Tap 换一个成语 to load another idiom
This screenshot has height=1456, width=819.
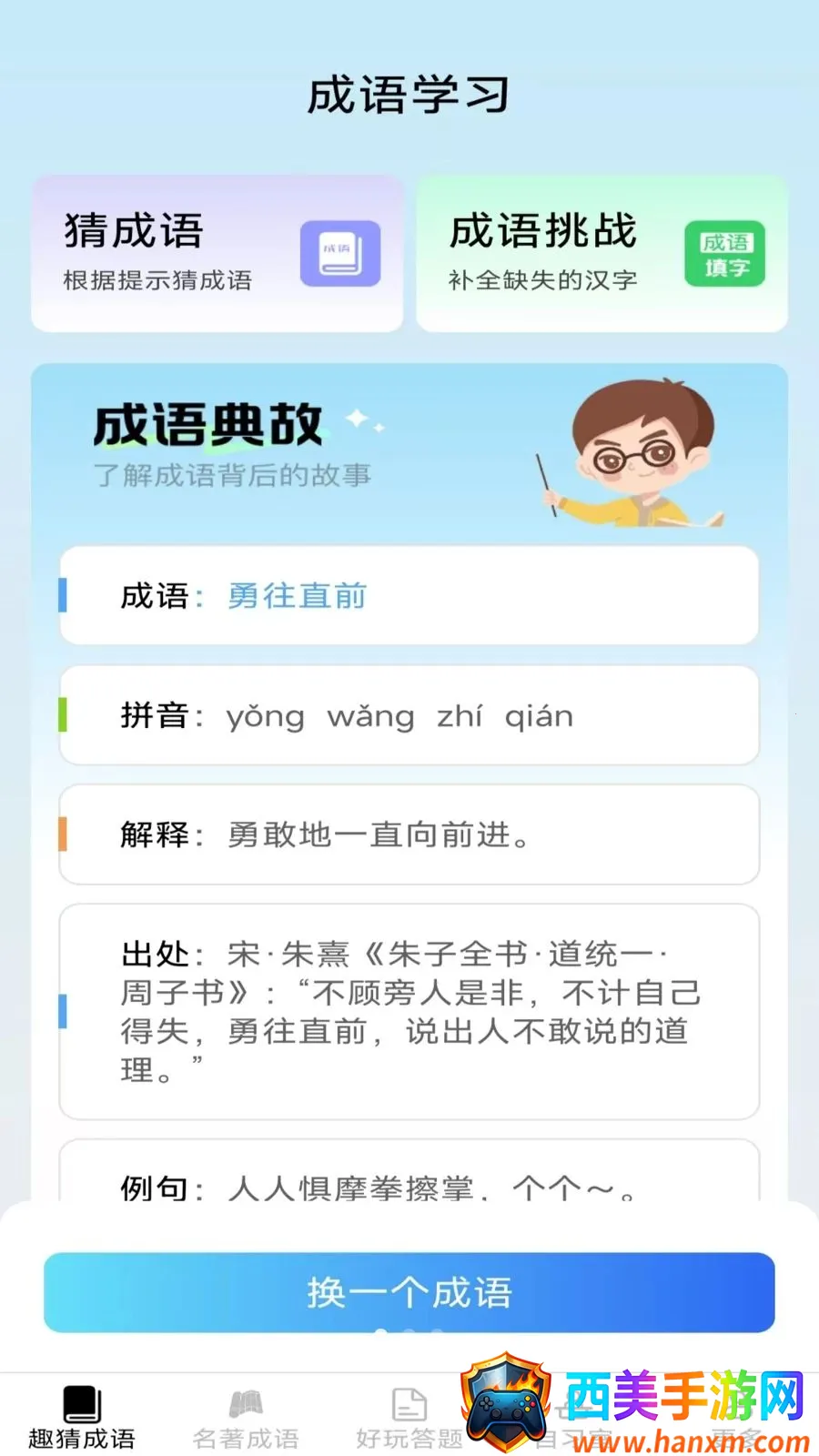[x=409, y=1292]
